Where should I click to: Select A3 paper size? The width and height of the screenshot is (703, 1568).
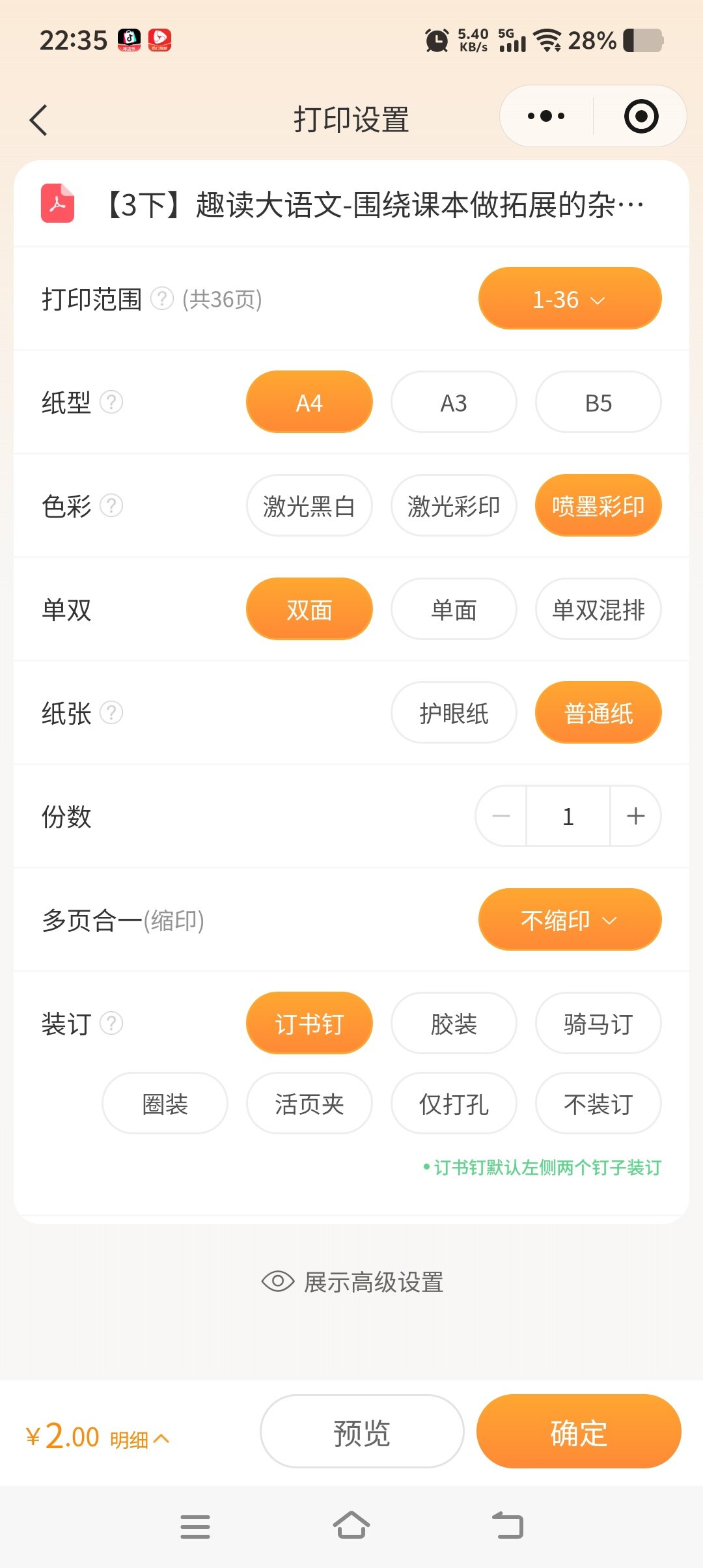coord(454,402)
